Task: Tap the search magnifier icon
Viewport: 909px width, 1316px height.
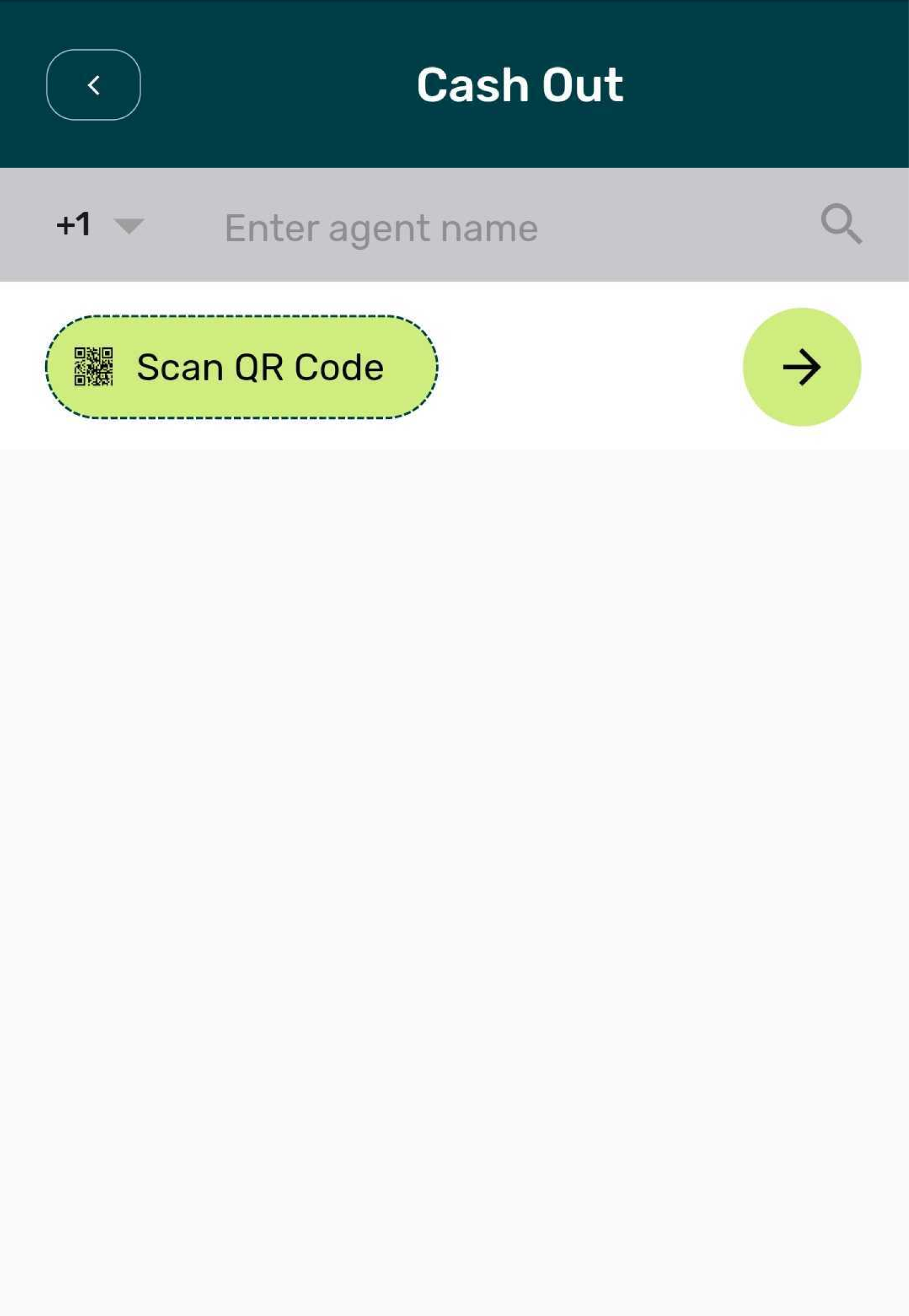Action: [x=841, y=224]
